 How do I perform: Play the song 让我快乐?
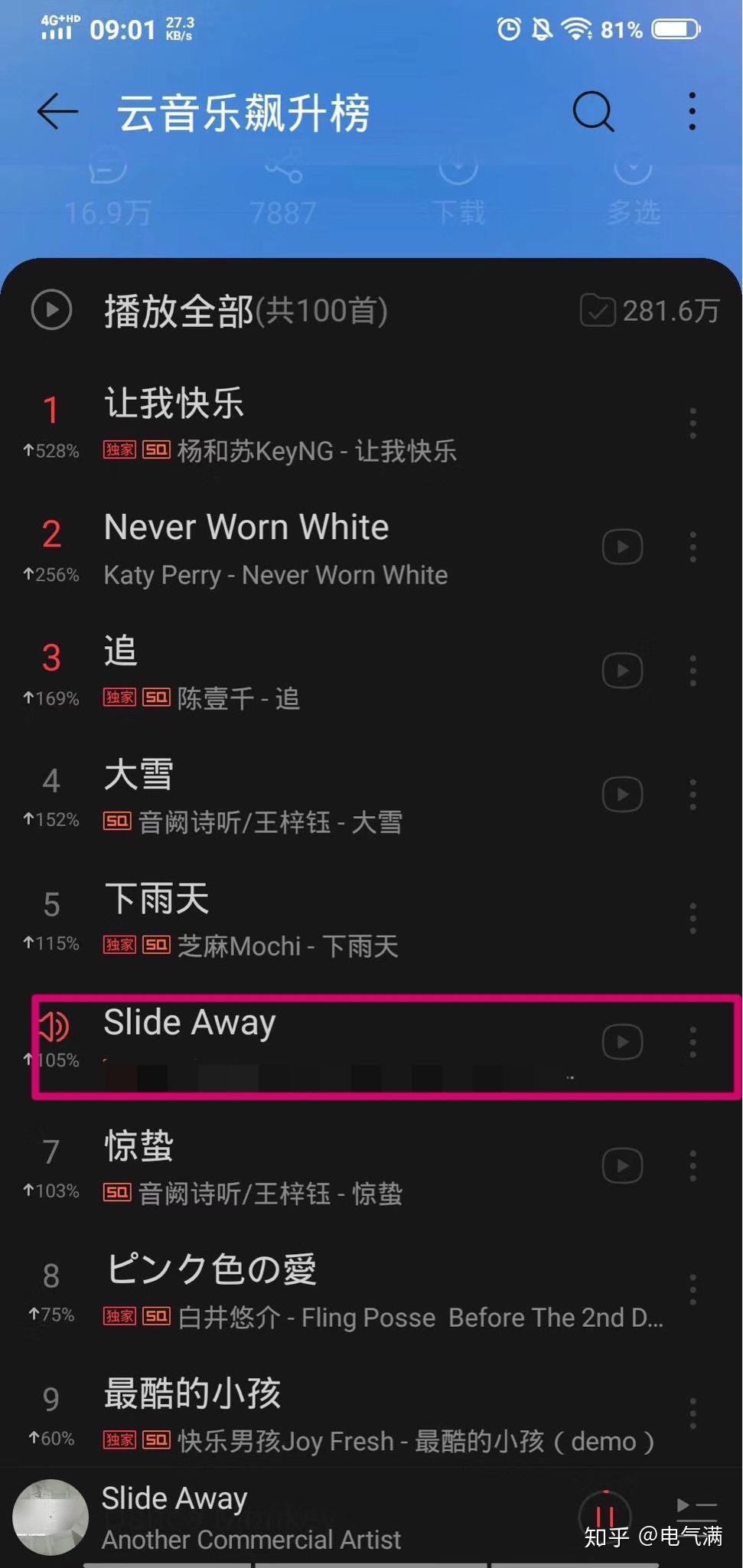(x=306, y=425)
